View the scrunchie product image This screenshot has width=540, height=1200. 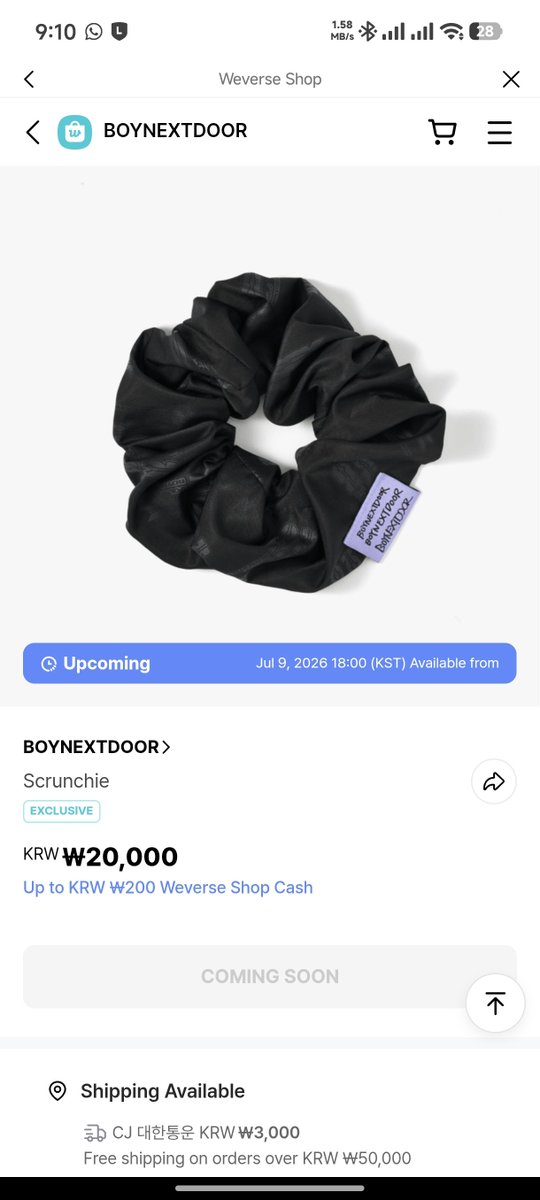(x=278, y=433)
